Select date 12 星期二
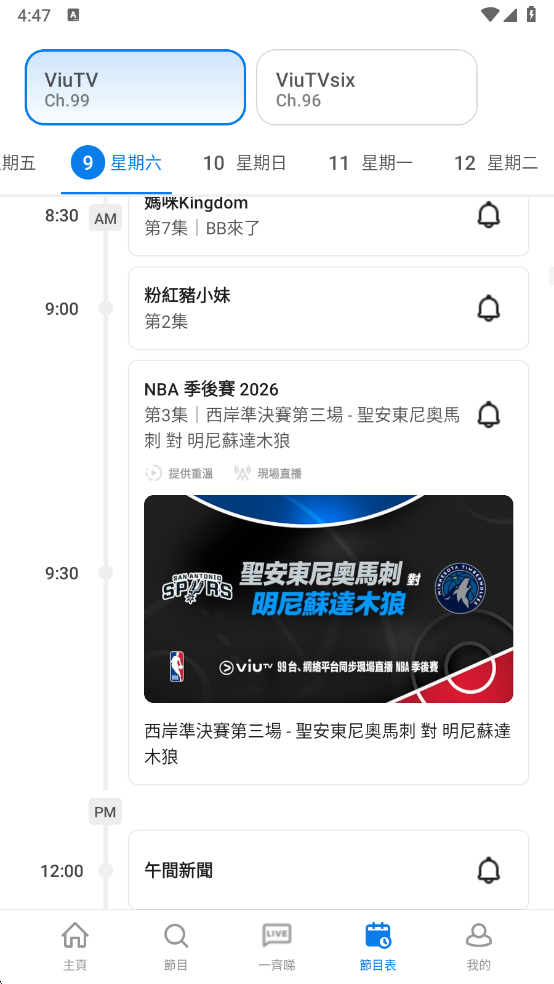Screen dimensions: 554x984 pyautogui.click(x=496, y=163)
